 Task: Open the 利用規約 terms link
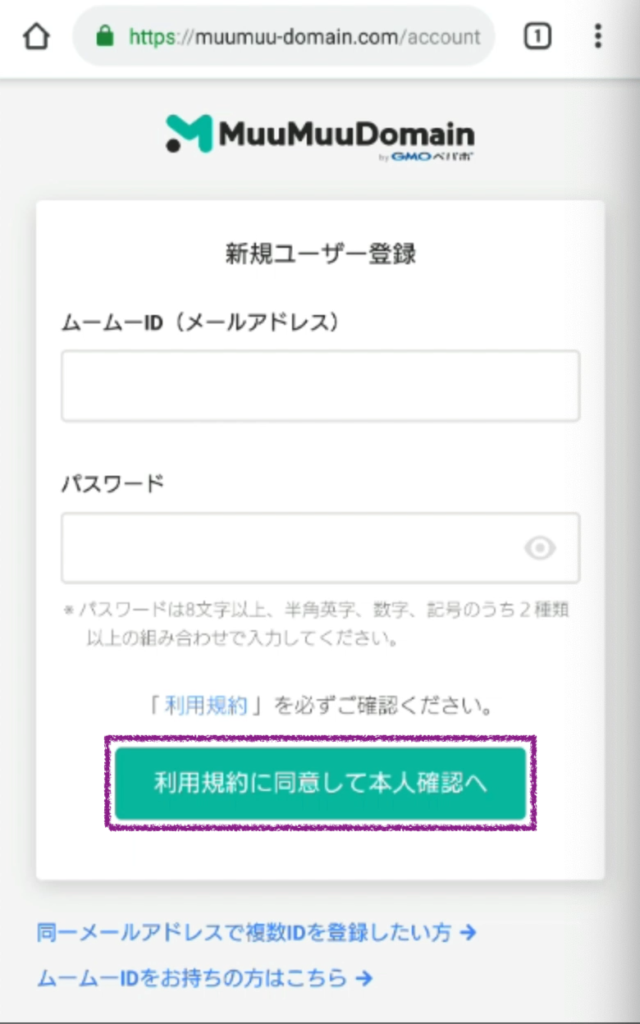[206, 706]
